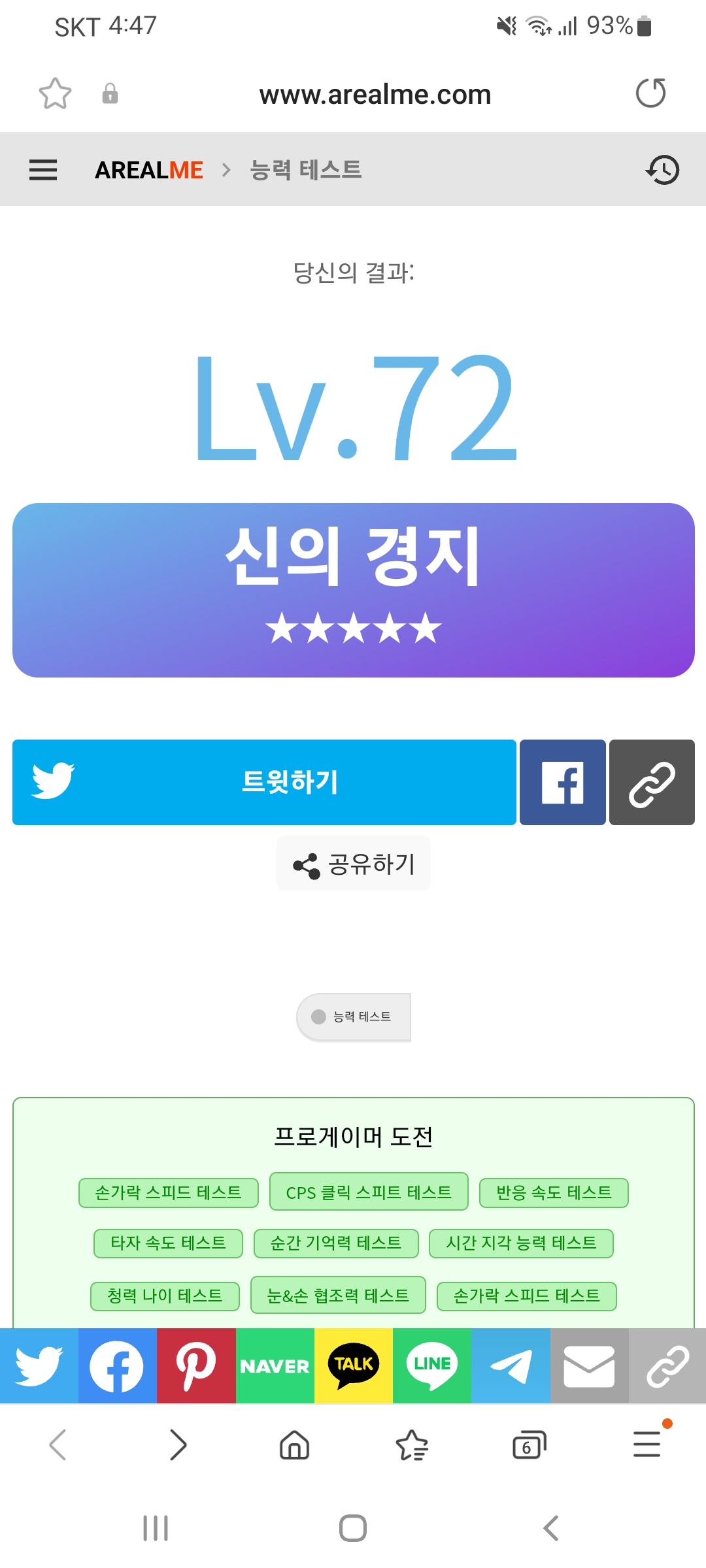Copy link with the dark gray chain button
Viewport: 706px width, 1568px height.
pyautogui.click(x=652, y=782)
